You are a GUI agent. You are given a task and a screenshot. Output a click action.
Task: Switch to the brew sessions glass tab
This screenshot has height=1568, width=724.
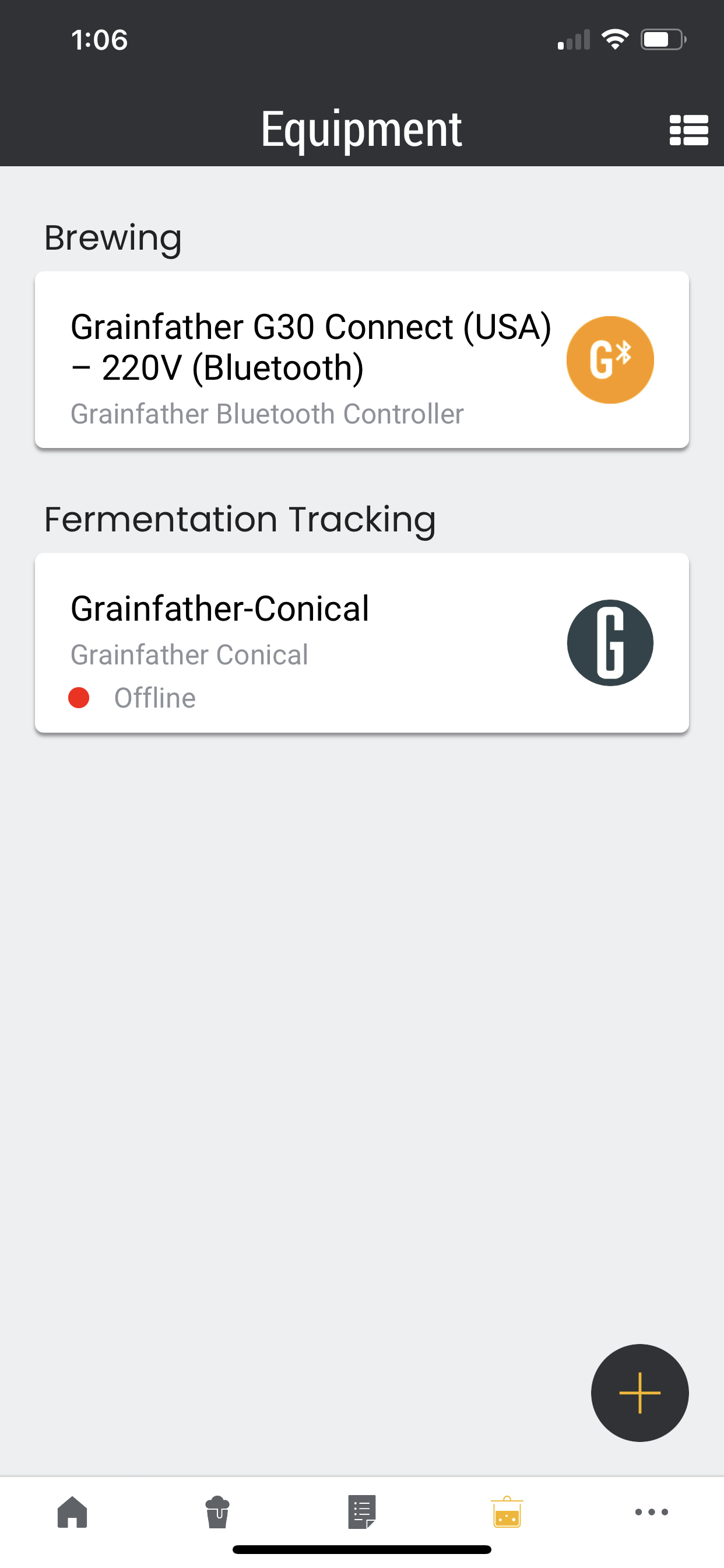click(x=217, y=1512)
